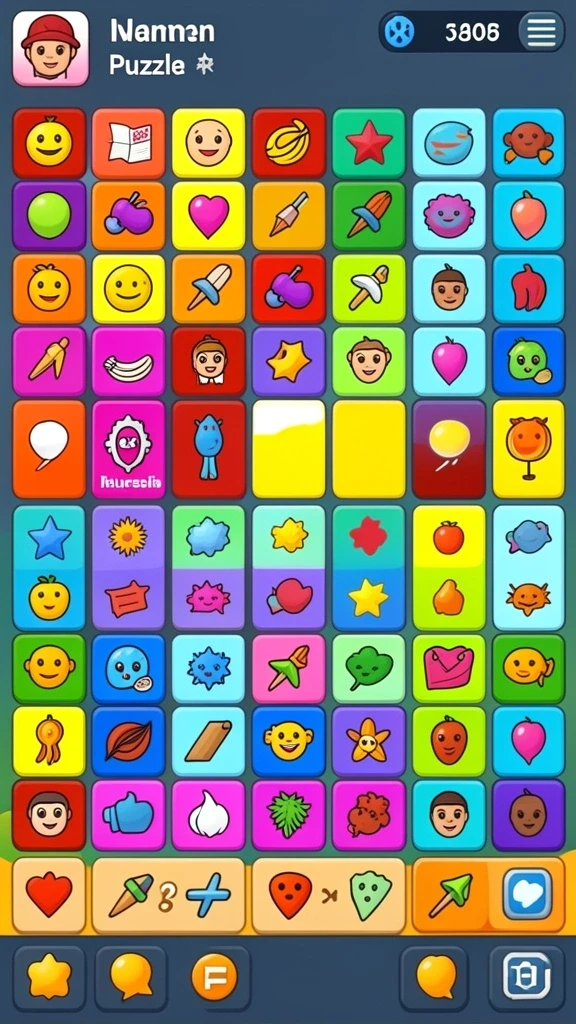The height and width of the screenshot is (1024, 576).
Task: Tap the white garlic tile on pink
Action: click(x=208, y=815)
